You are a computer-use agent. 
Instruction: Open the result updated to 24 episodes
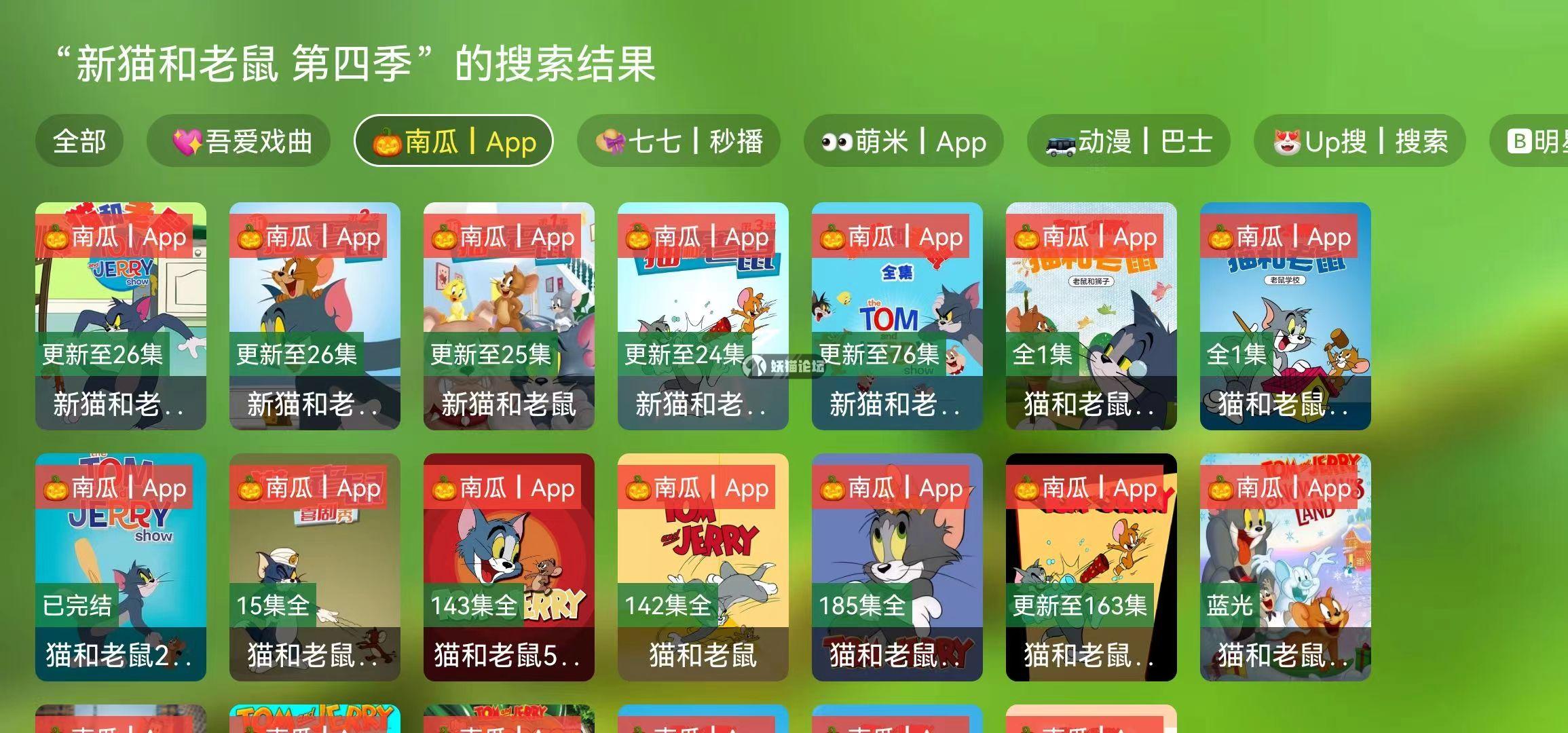point(703,316)
